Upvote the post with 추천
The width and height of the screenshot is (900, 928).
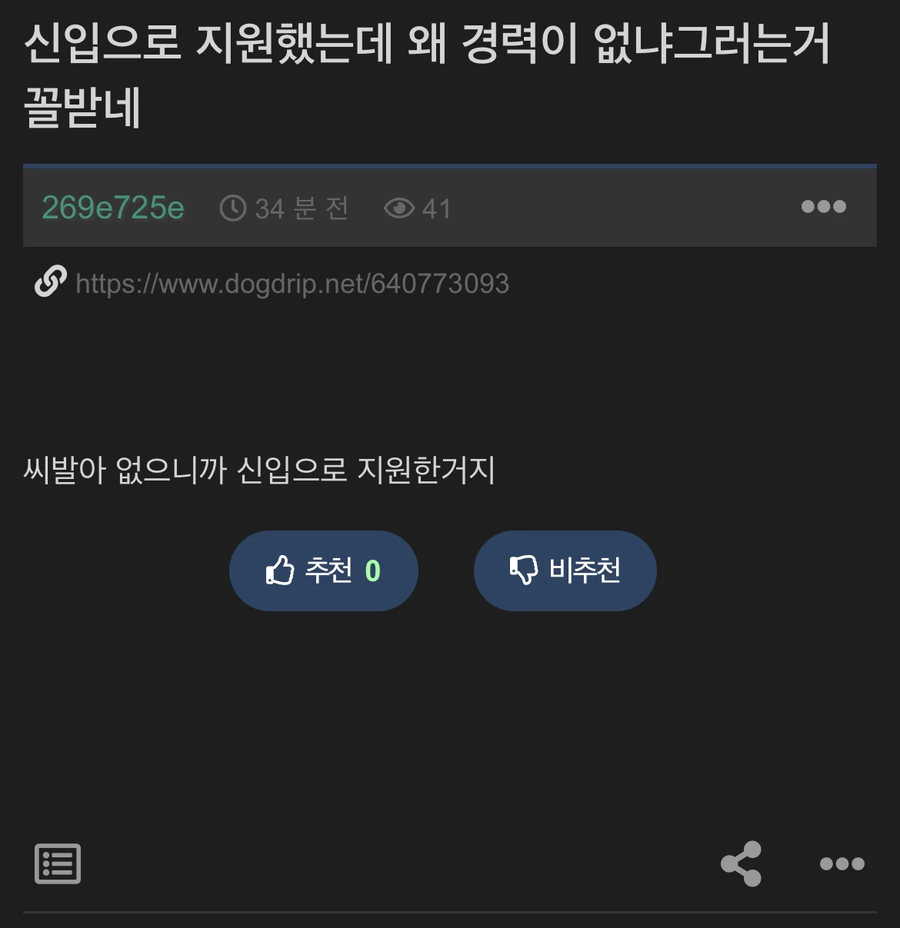tap(323, 571)
